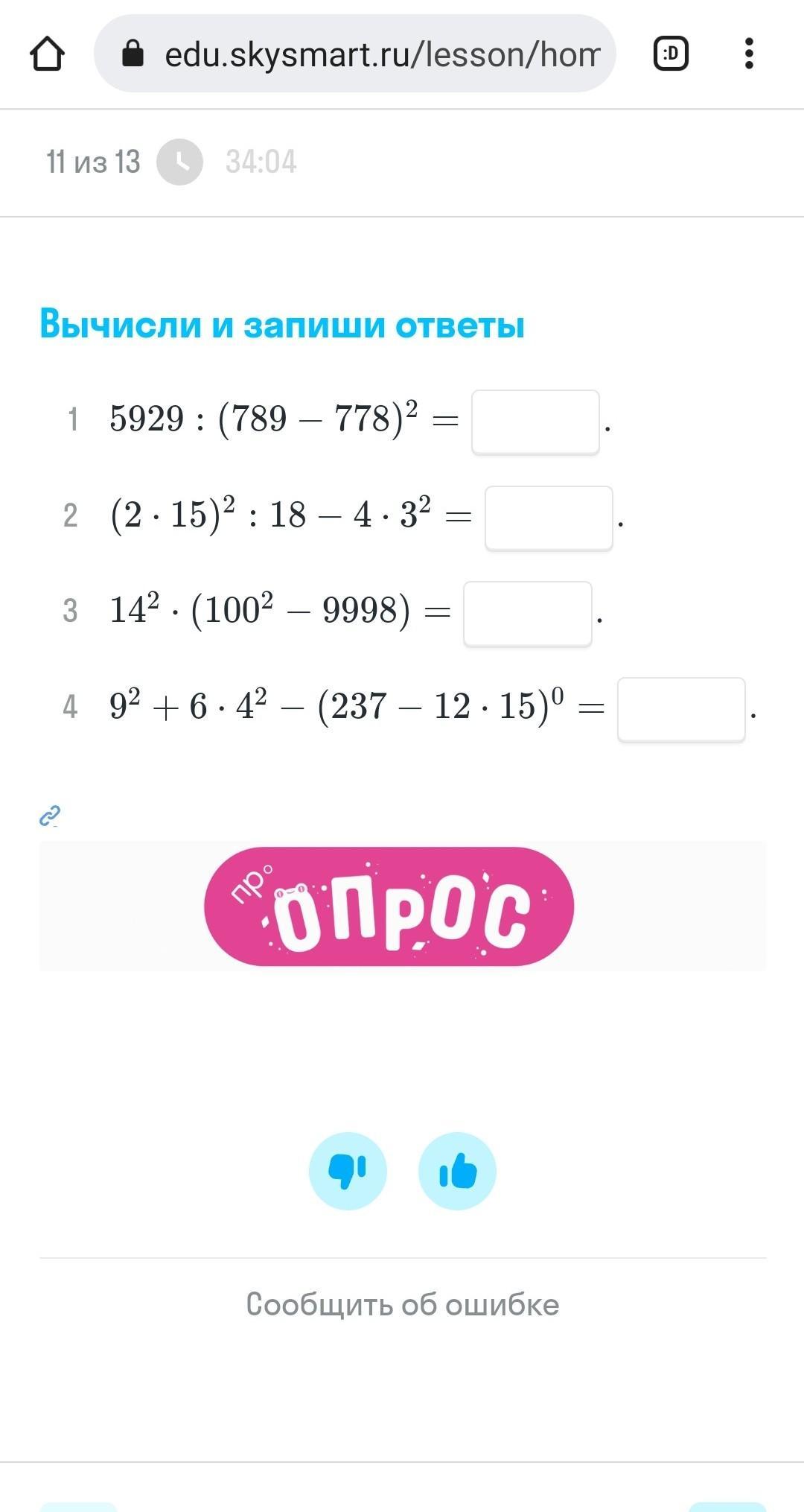The height and width of the screenshot is (1512, 804).
Task: Open the pink Опрос banner
Action: click(389, 906)
